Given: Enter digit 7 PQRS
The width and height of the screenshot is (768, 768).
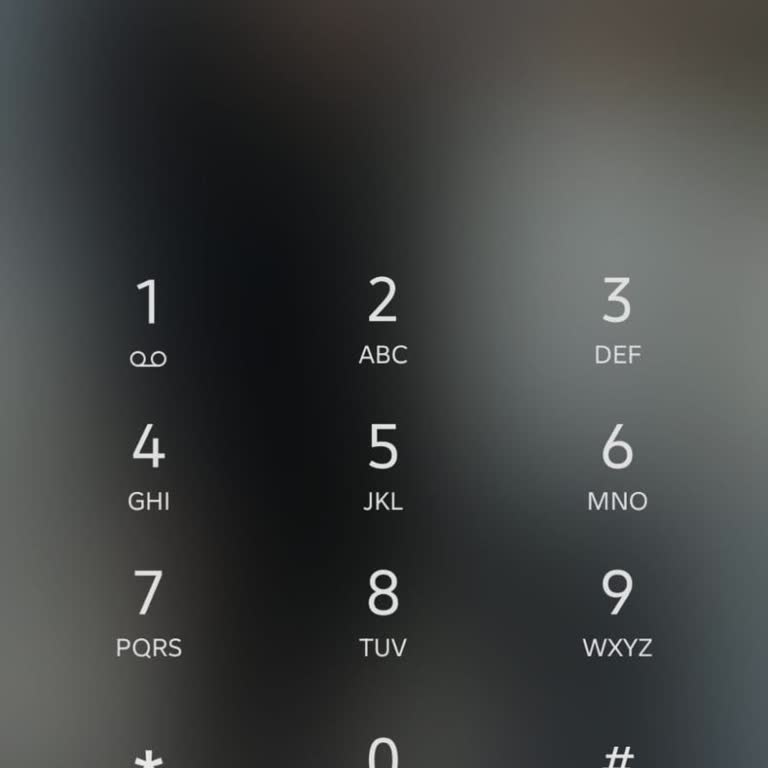Looking at the screenshot, I should tap(148, 614).
